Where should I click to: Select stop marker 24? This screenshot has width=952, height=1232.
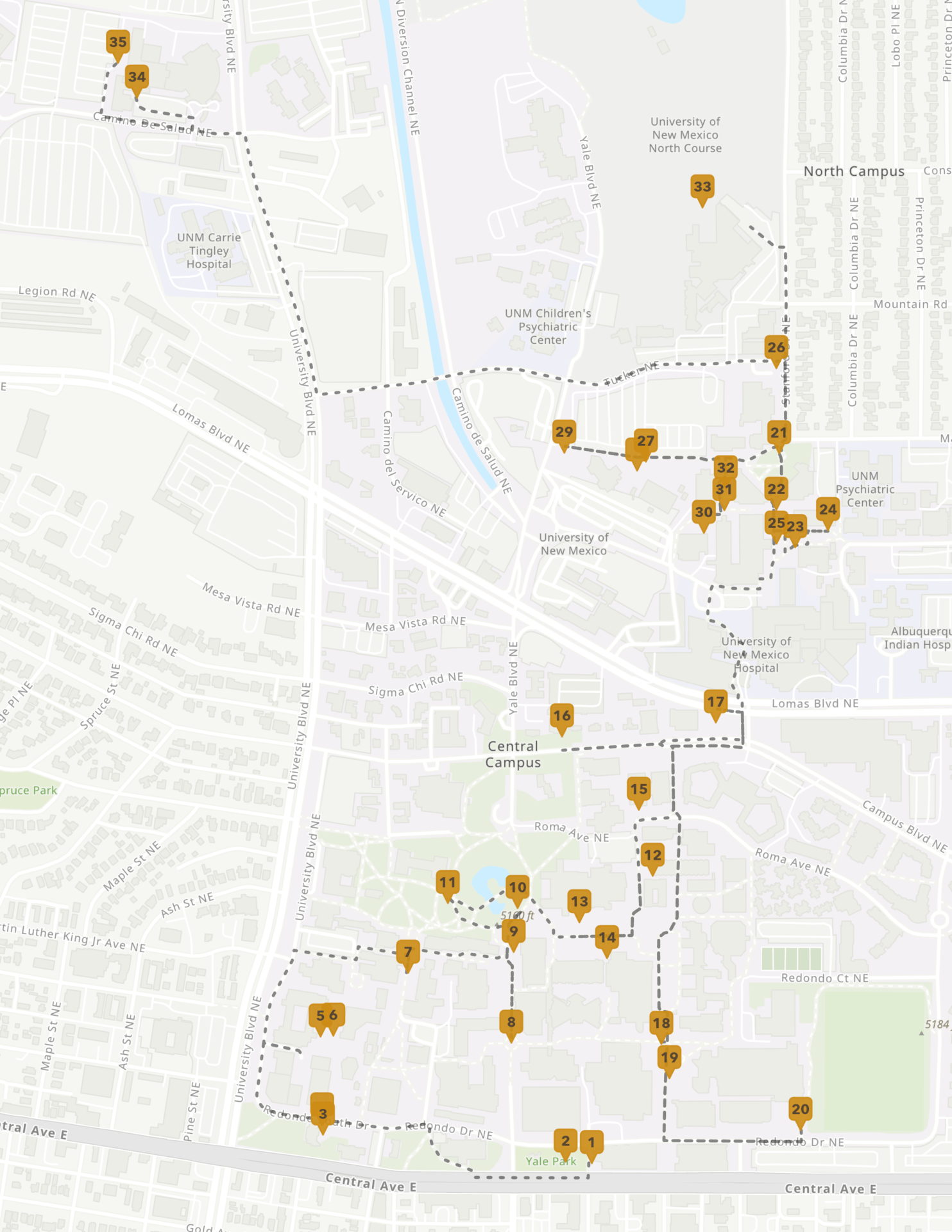pyautogui.click(x=828, y=510)
